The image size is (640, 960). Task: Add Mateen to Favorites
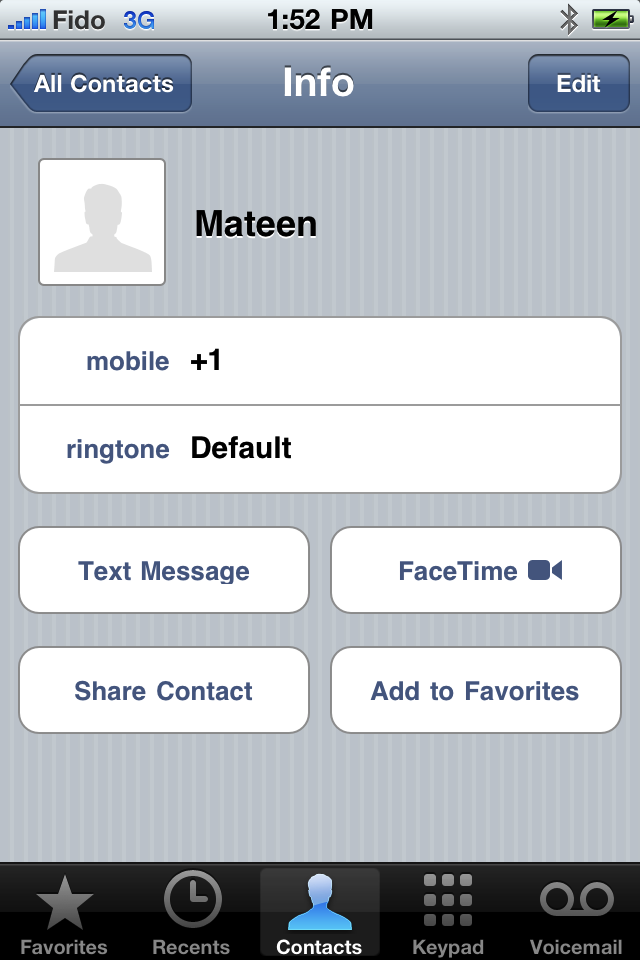(476, 691)
